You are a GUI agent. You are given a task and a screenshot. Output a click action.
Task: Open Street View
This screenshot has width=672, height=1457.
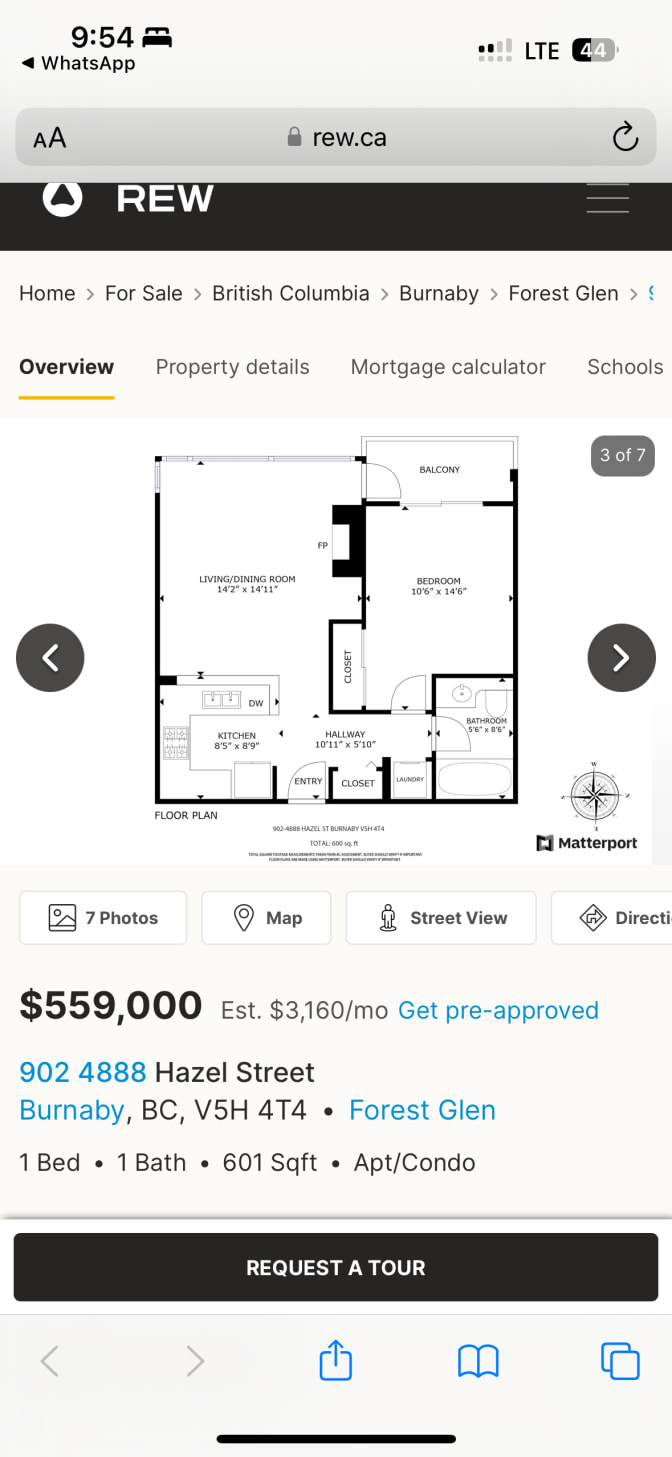click(441, 918)
